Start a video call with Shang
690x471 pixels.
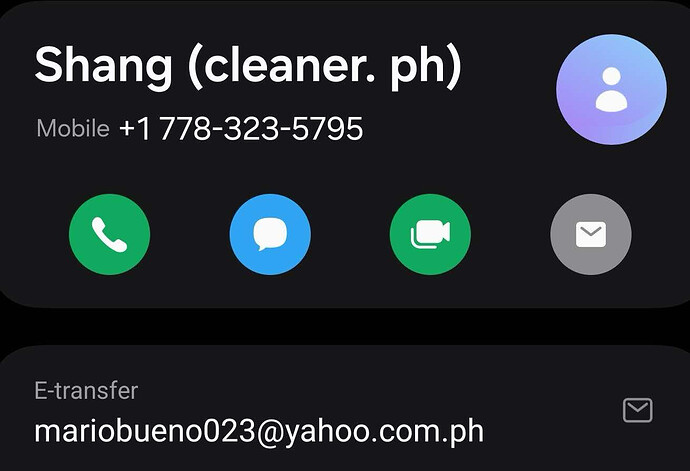(430, 234)
